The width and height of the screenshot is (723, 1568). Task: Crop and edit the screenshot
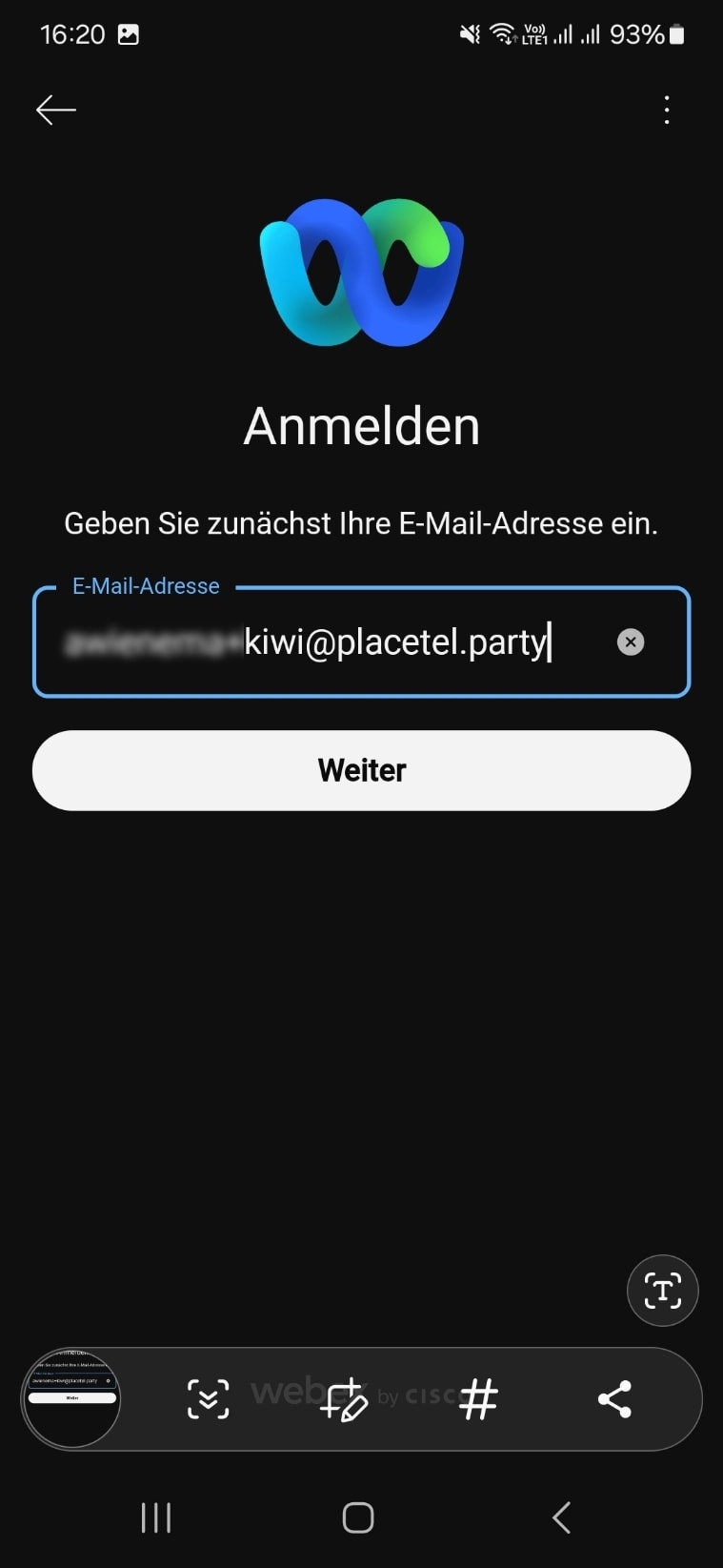(343, 1399)
